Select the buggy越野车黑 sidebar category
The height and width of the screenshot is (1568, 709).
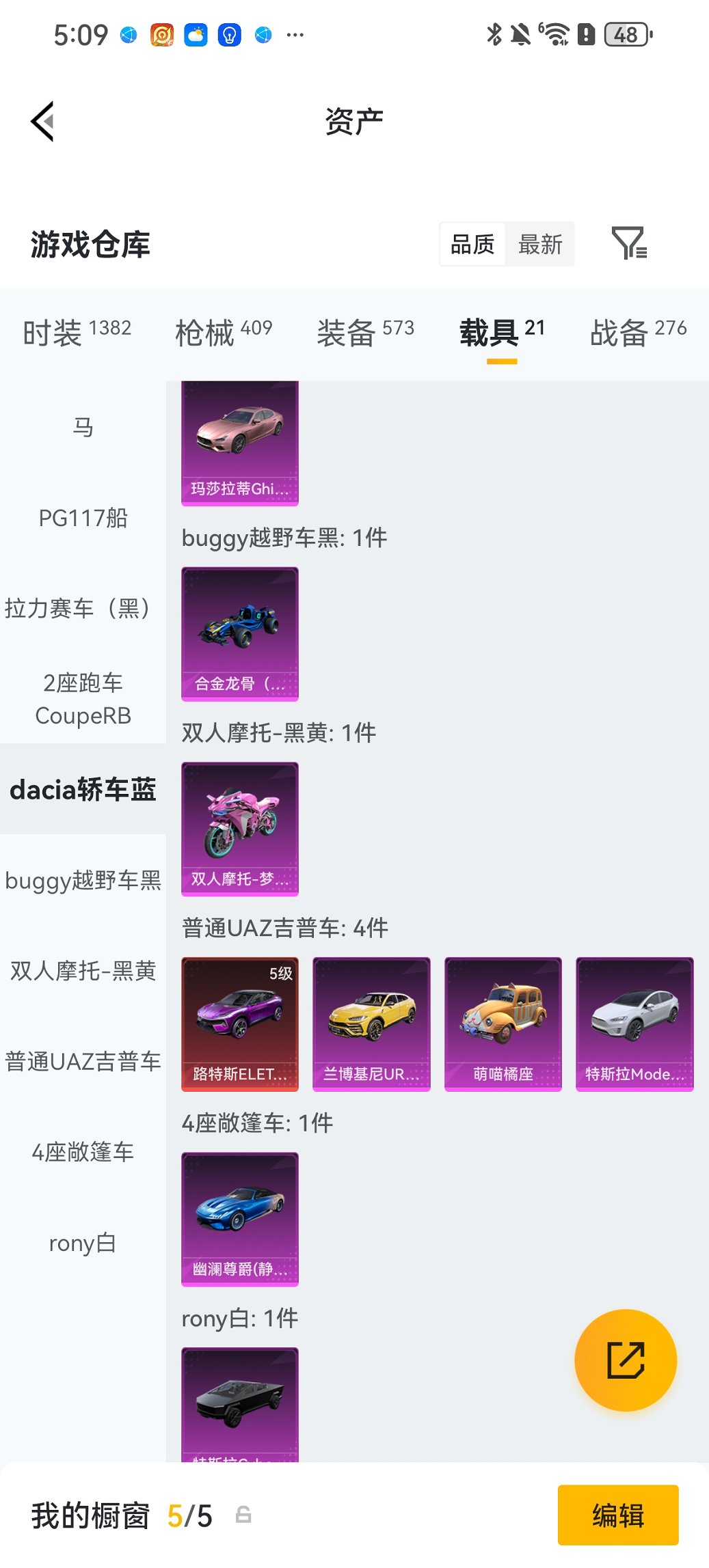click(83, 881)
